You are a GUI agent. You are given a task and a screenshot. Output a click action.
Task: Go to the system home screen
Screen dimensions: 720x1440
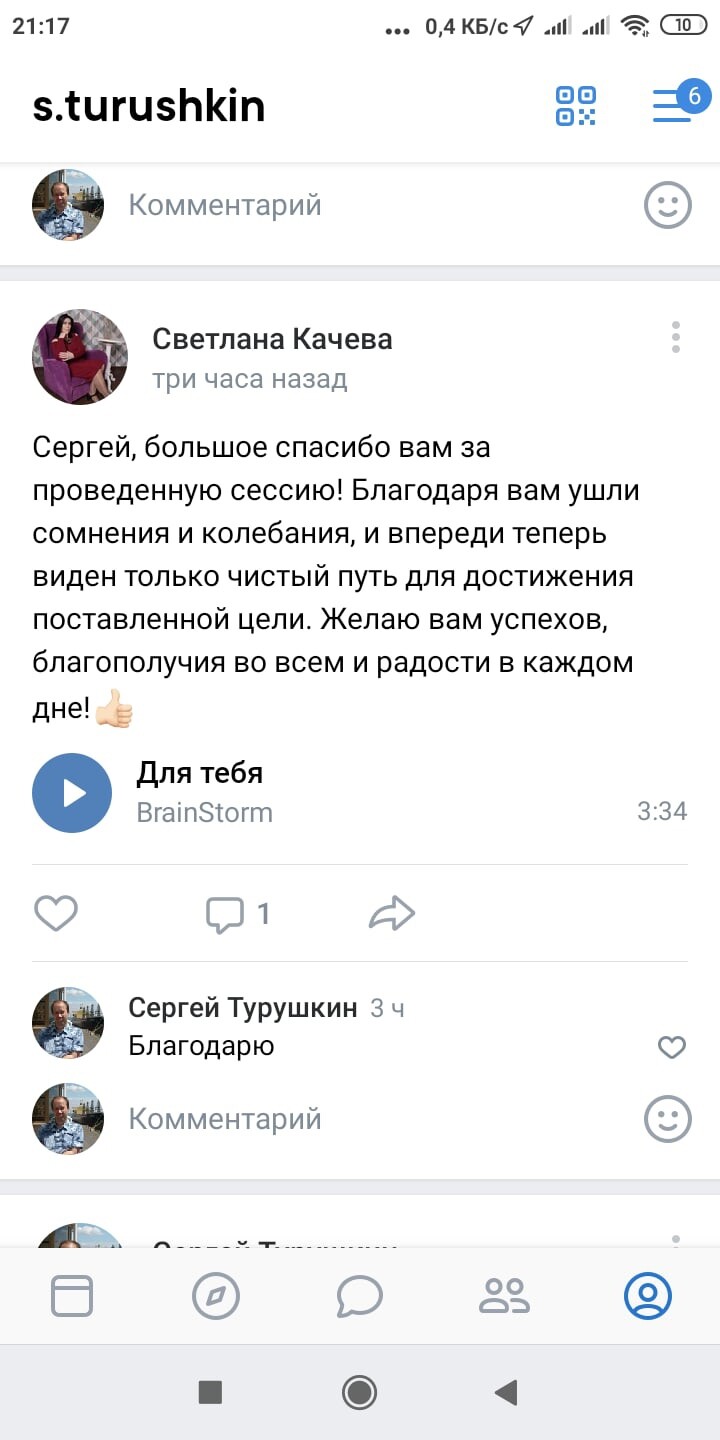359,1392
